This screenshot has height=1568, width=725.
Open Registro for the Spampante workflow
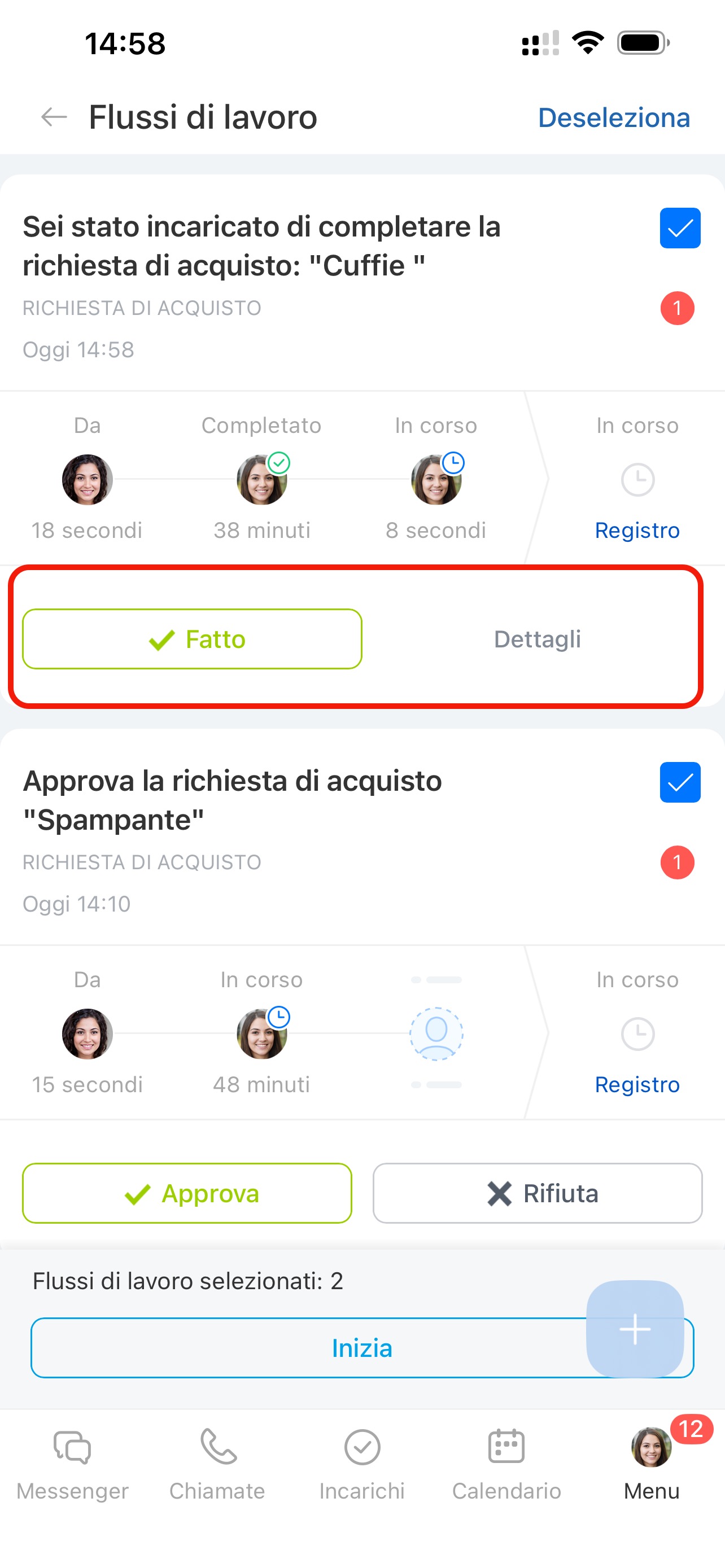click(637, 1084)
